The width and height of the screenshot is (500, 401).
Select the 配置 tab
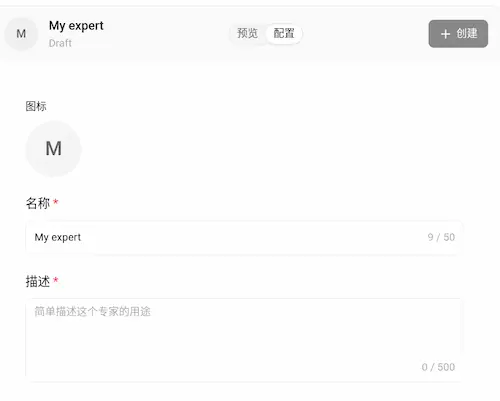(284, 33)
